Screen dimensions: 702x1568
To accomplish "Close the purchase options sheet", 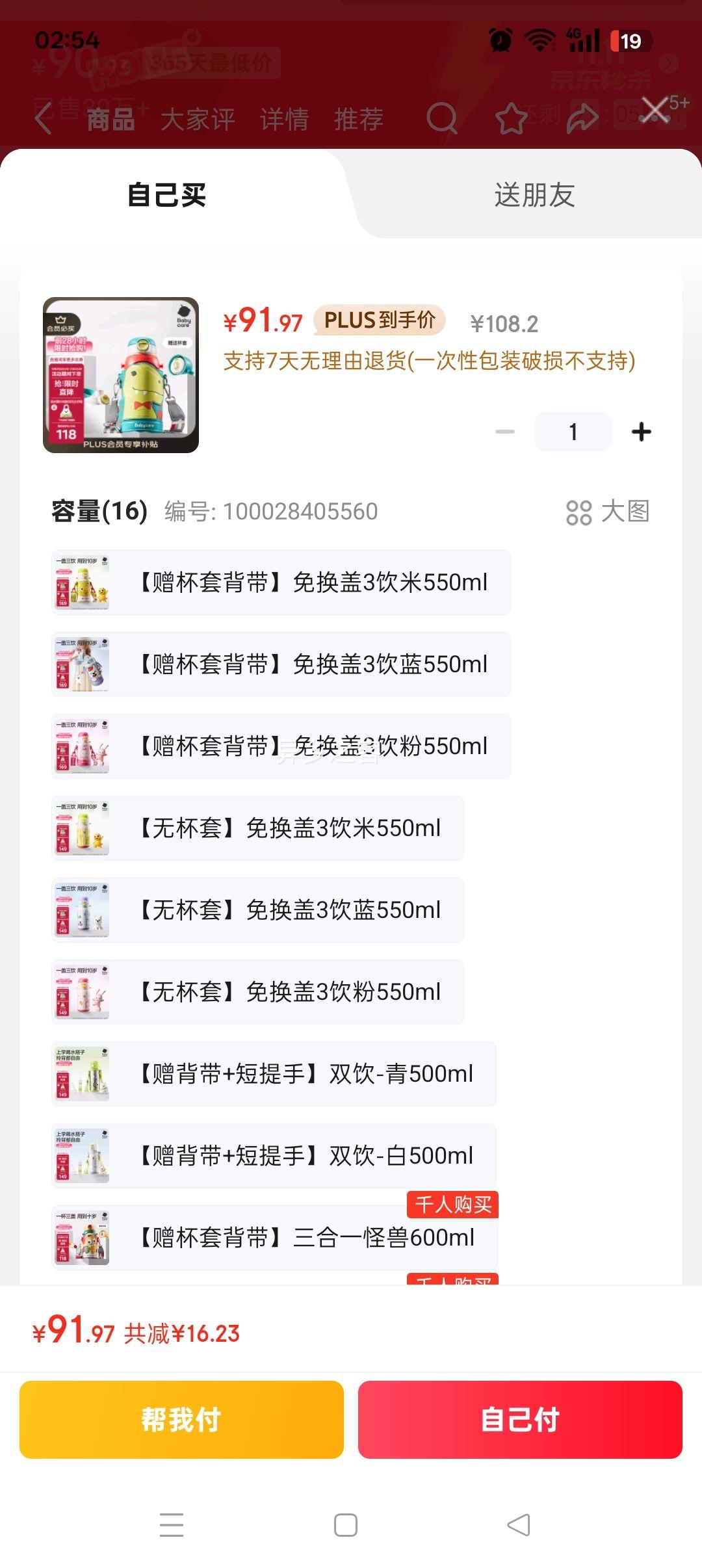I will (x=655, y=109).
